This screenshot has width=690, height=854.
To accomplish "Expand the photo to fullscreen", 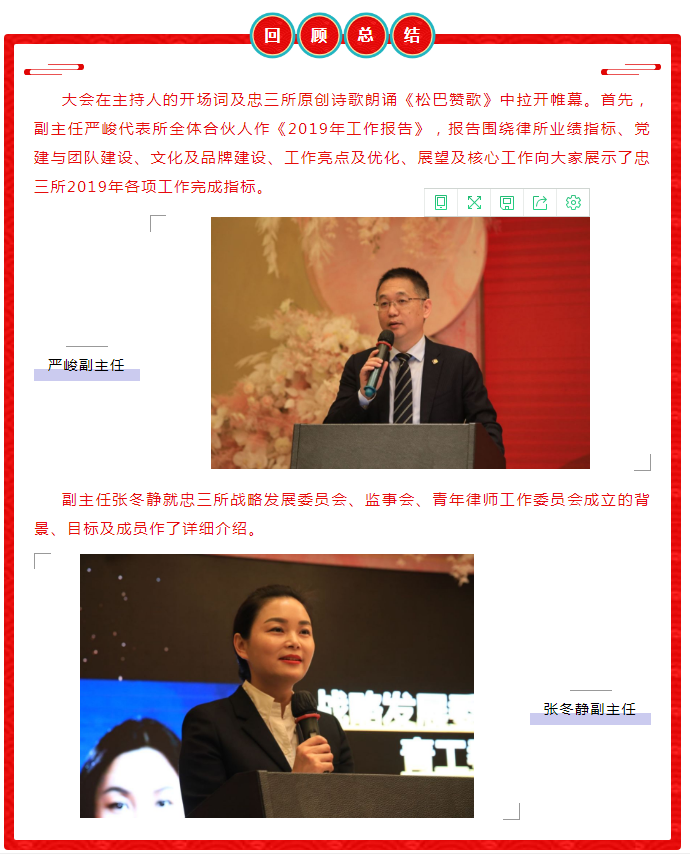I will pos(474,203).
